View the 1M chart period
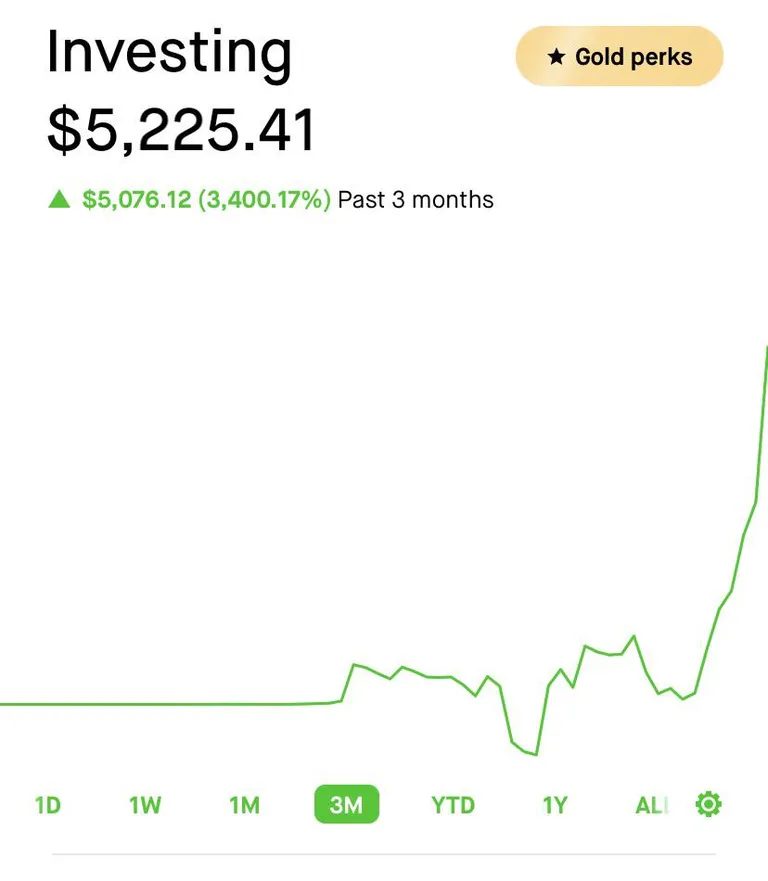Screen dimensions: 768x881 [x=244, y=804]
